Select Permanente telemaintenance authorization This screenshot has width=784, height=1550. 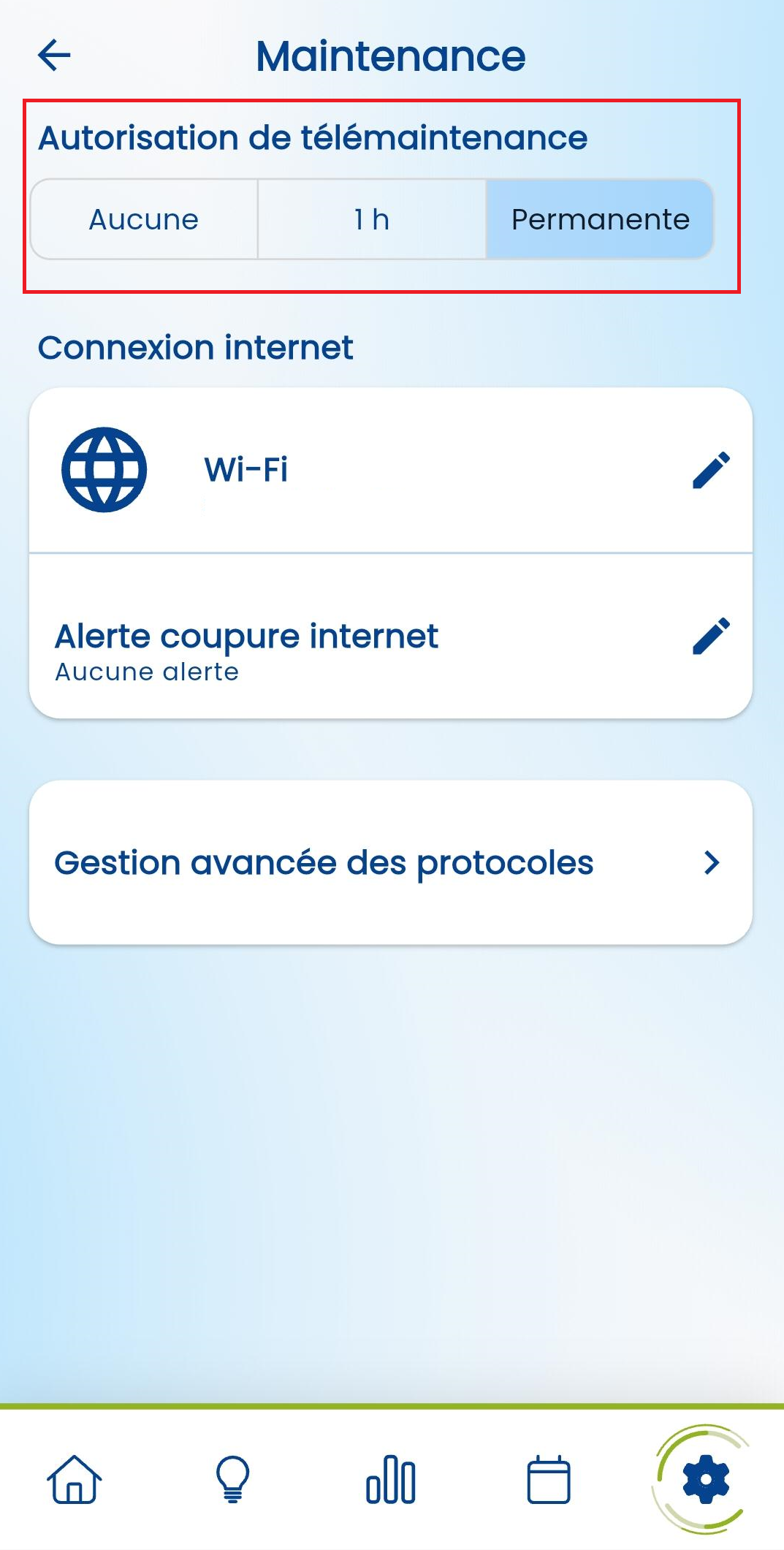(x=600, y=219)
